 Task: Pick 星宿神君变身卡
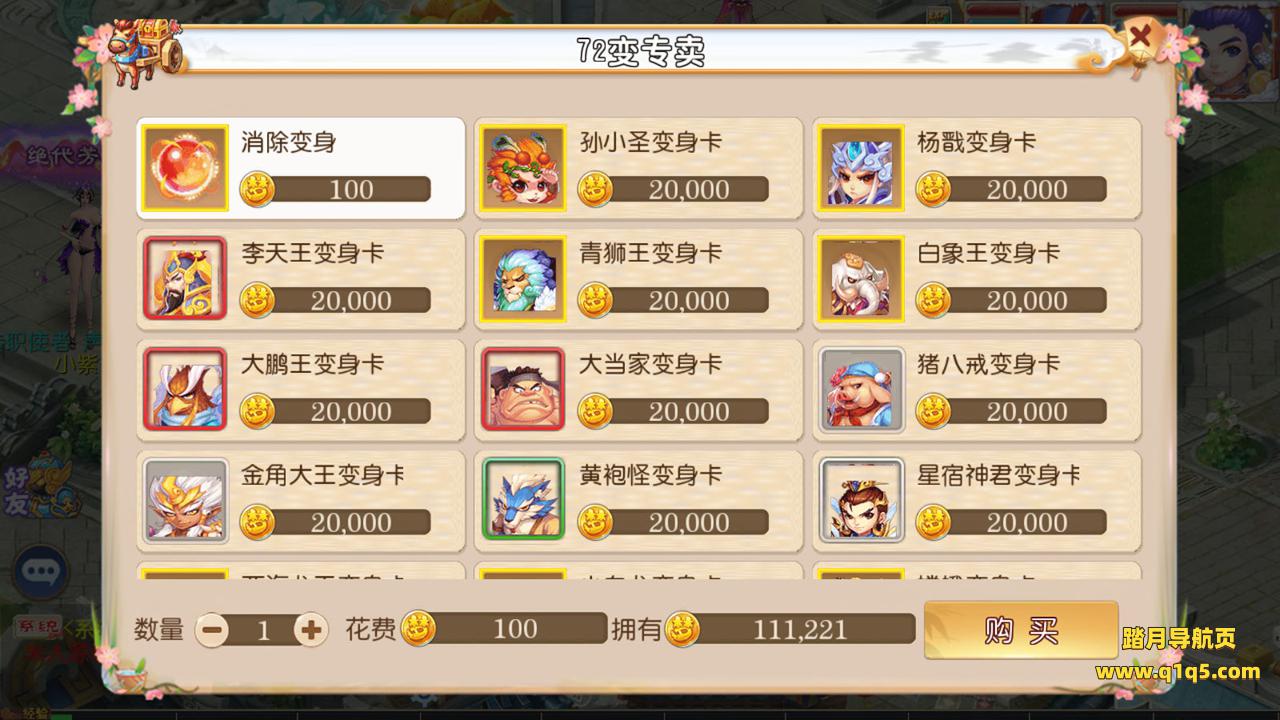point(976,501)
